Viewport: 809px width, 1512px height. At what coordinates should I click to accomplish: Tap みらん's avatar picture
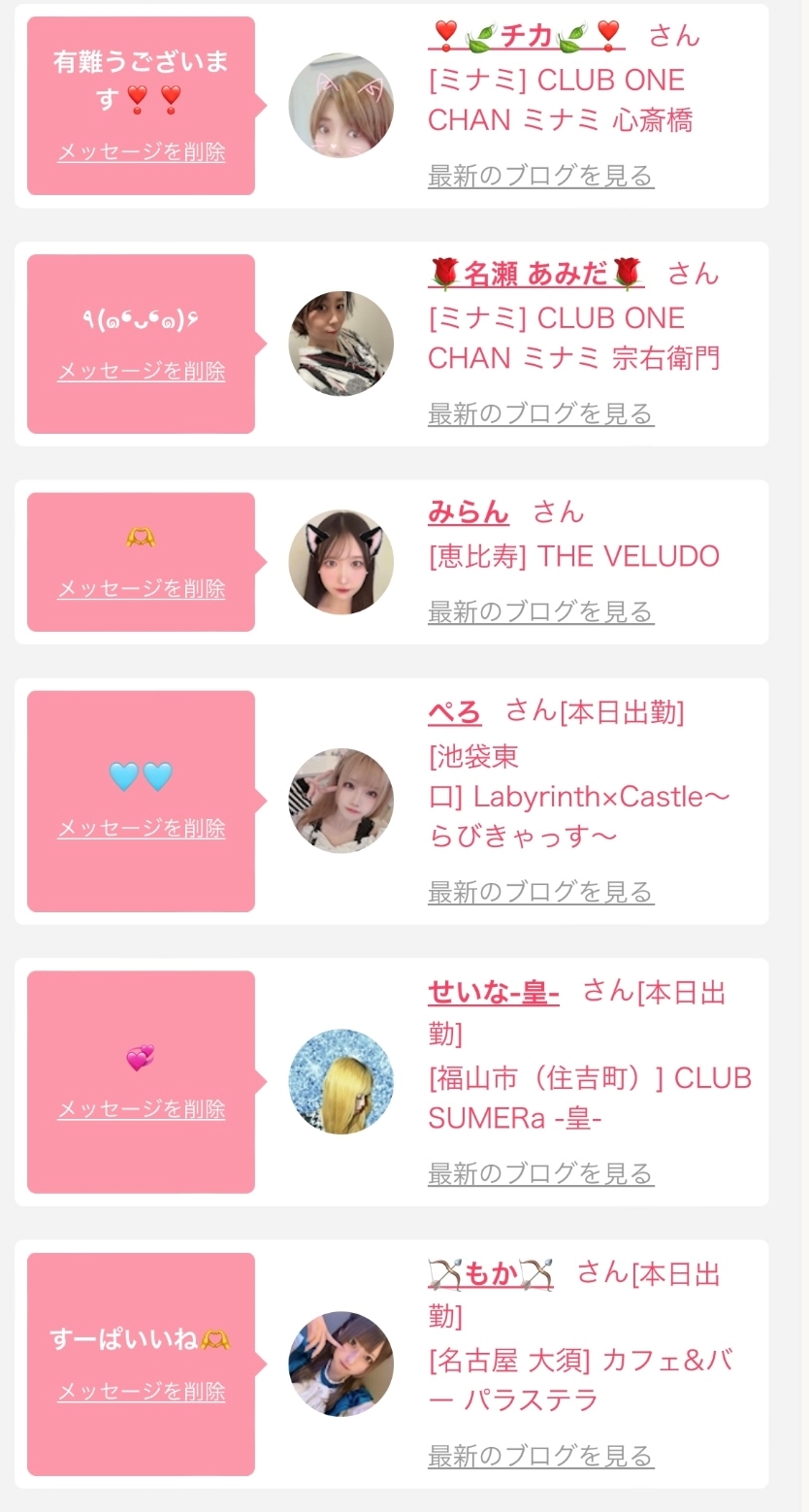[341, 562]
